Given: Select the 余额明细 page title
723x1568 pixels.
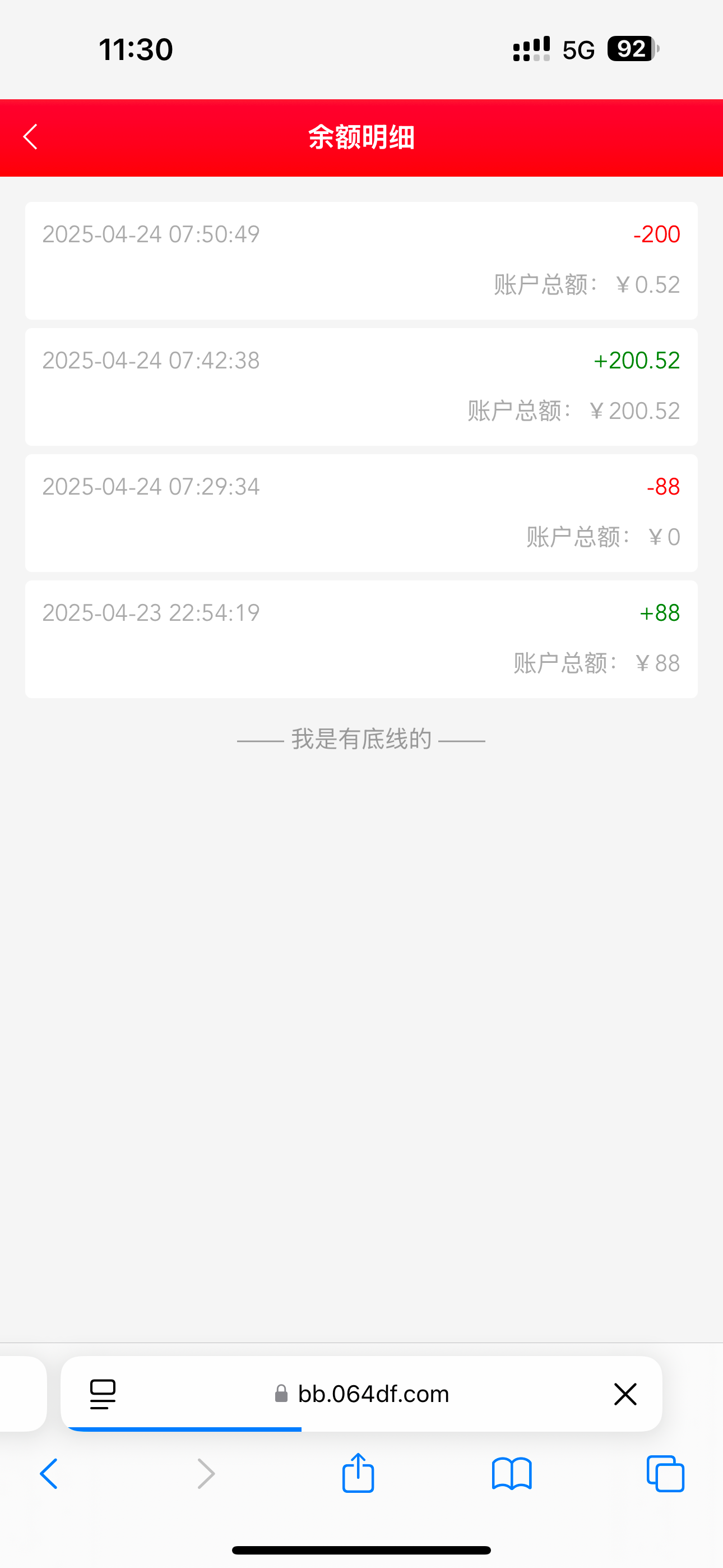Looking at the screenshot, I should (x=361, y=137).
